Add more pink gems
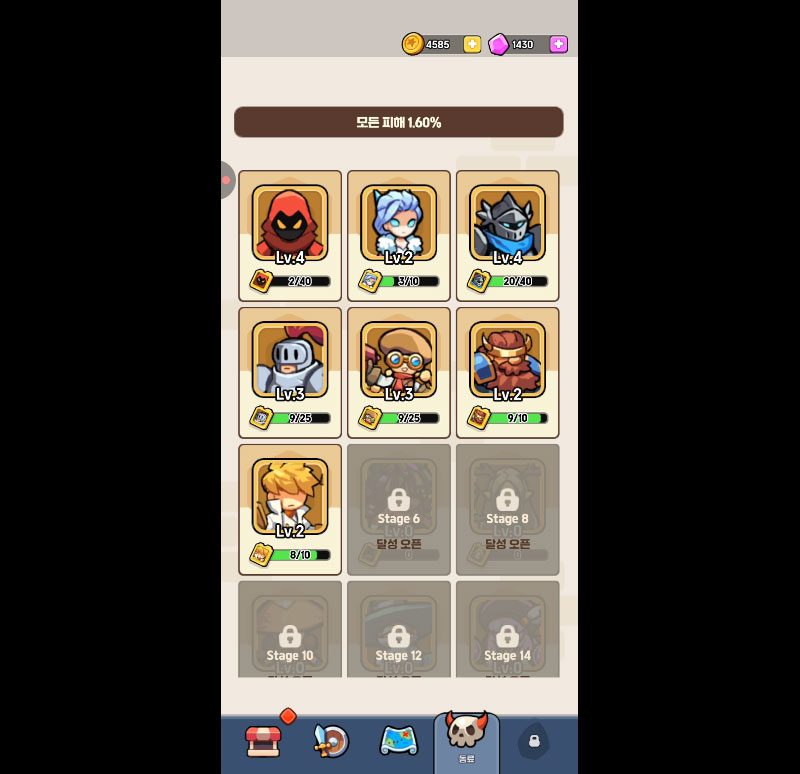Viewport: 800px width, 774px height. (559, 44)
